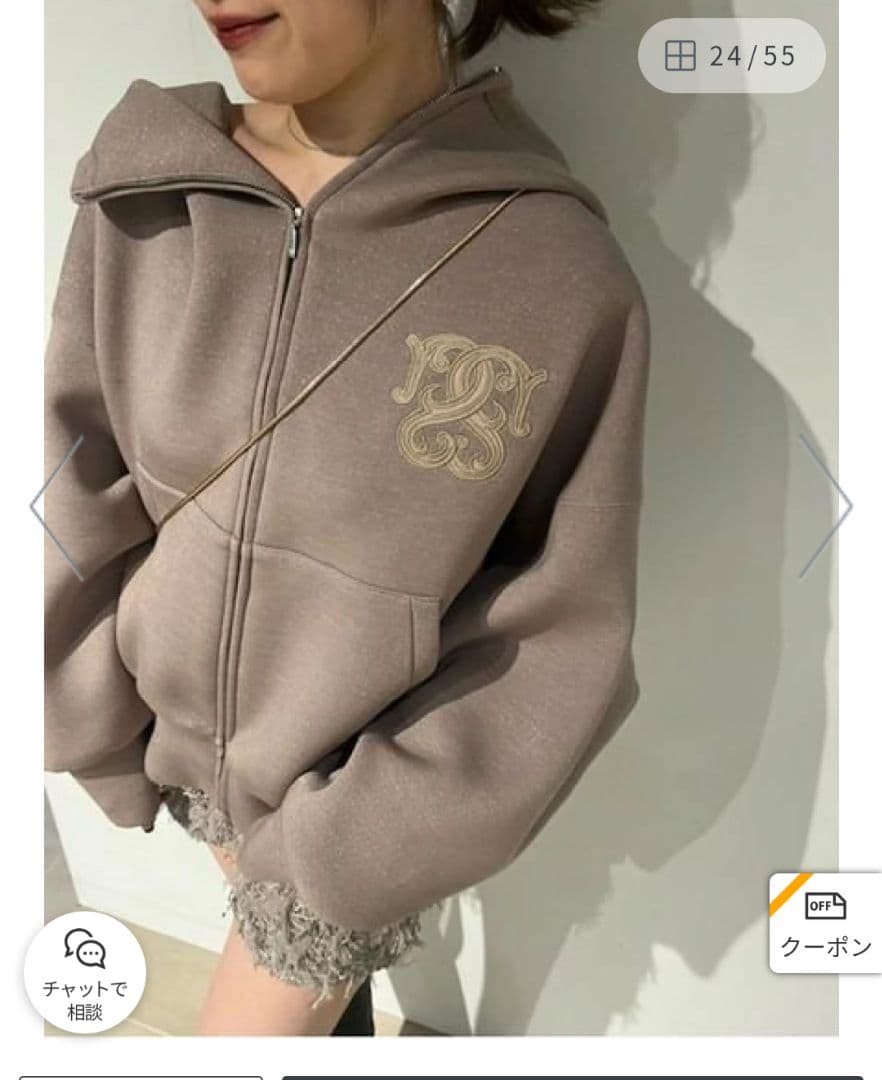Go to the previous product image

57,506
